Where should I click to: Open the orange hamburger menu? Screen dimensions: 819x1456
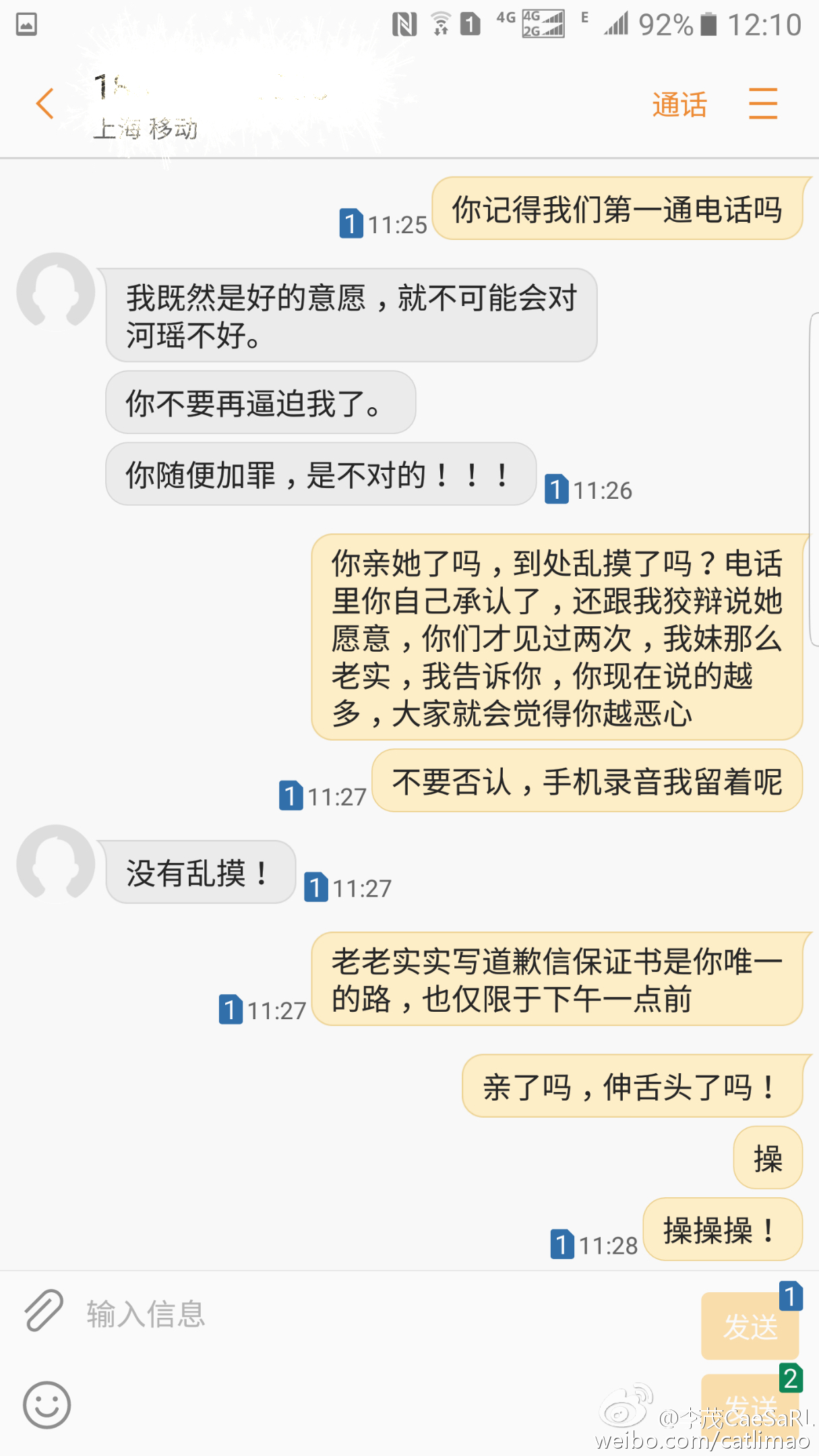point(763,104)
